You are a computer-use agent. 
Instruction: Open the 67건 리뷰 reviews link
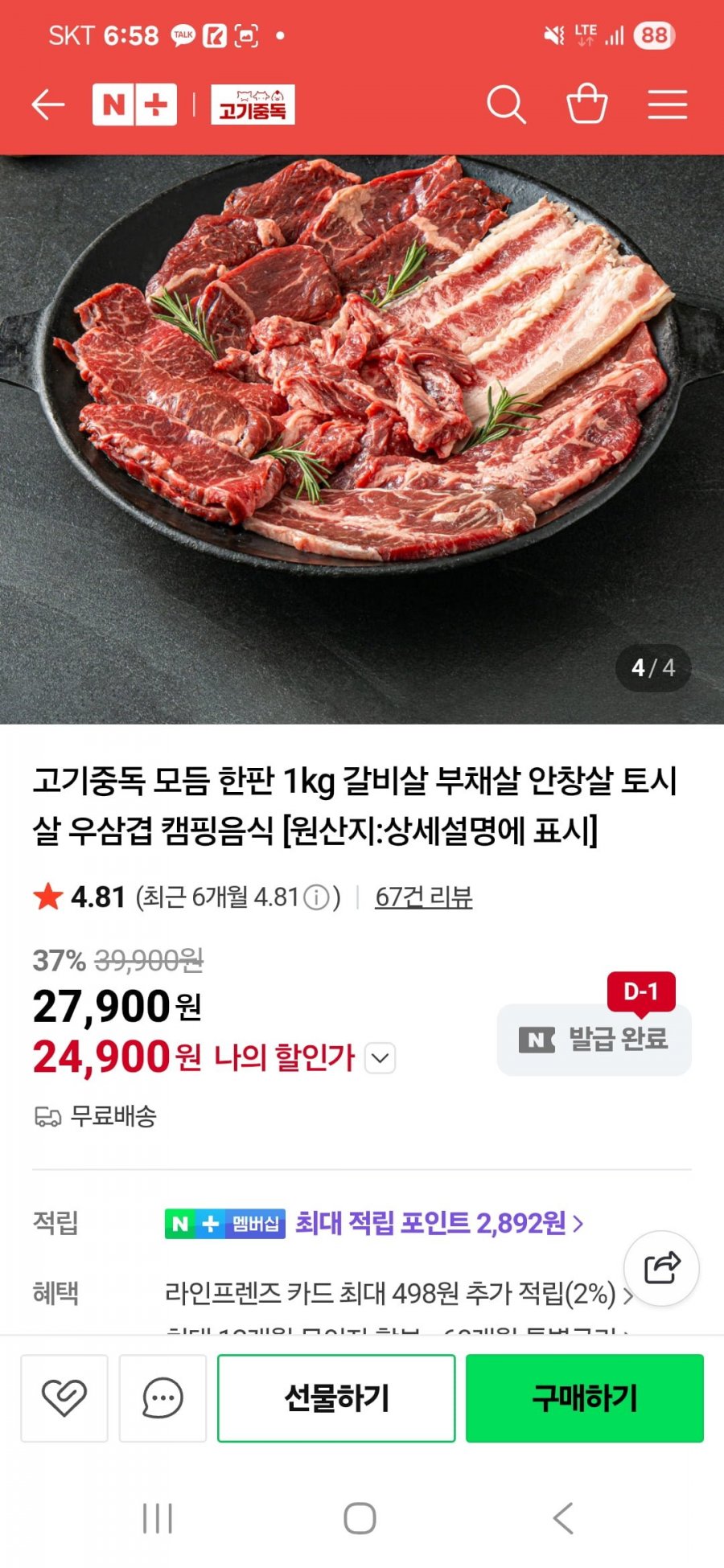(x=424, y=897)
